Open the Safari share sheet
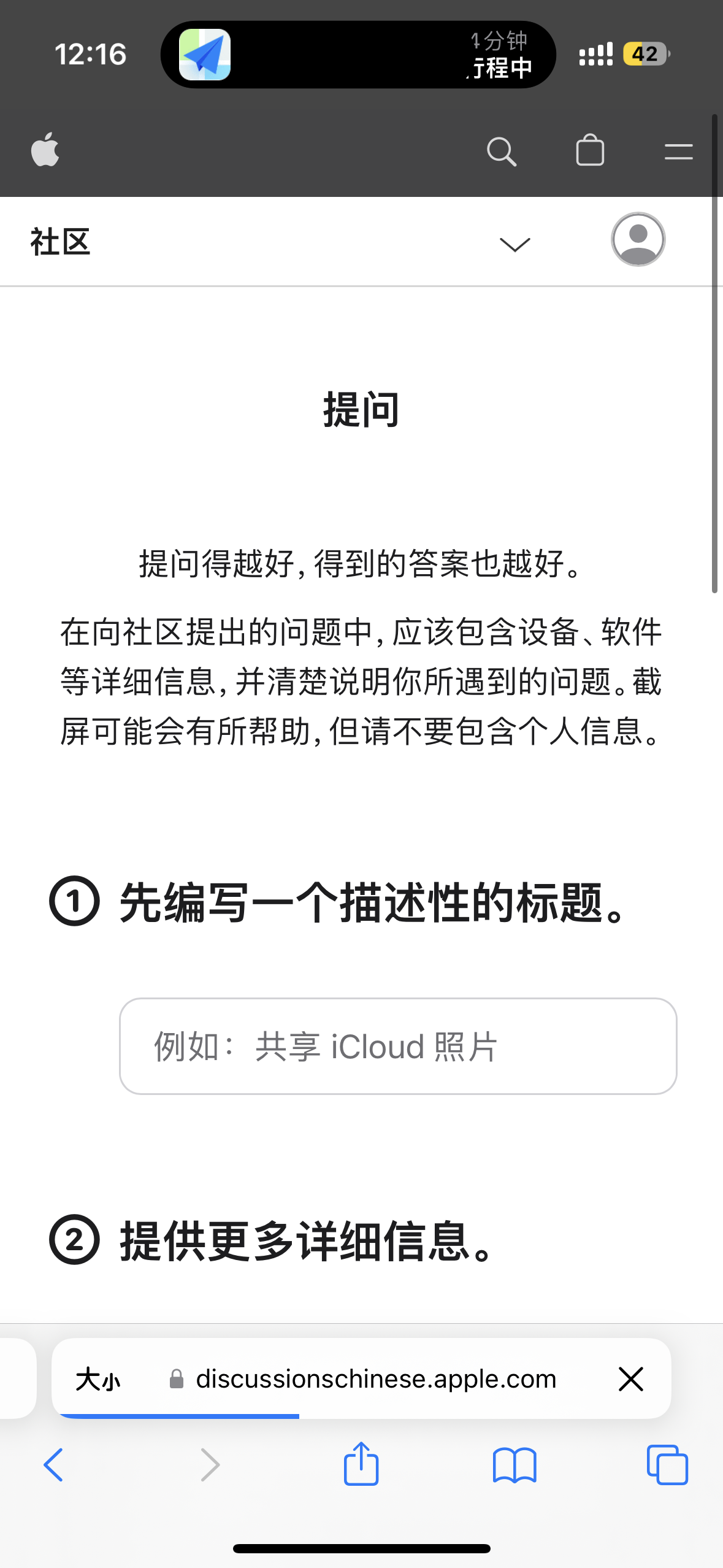The height and width of the screenshot is (1568, 723). (361, 1464)
